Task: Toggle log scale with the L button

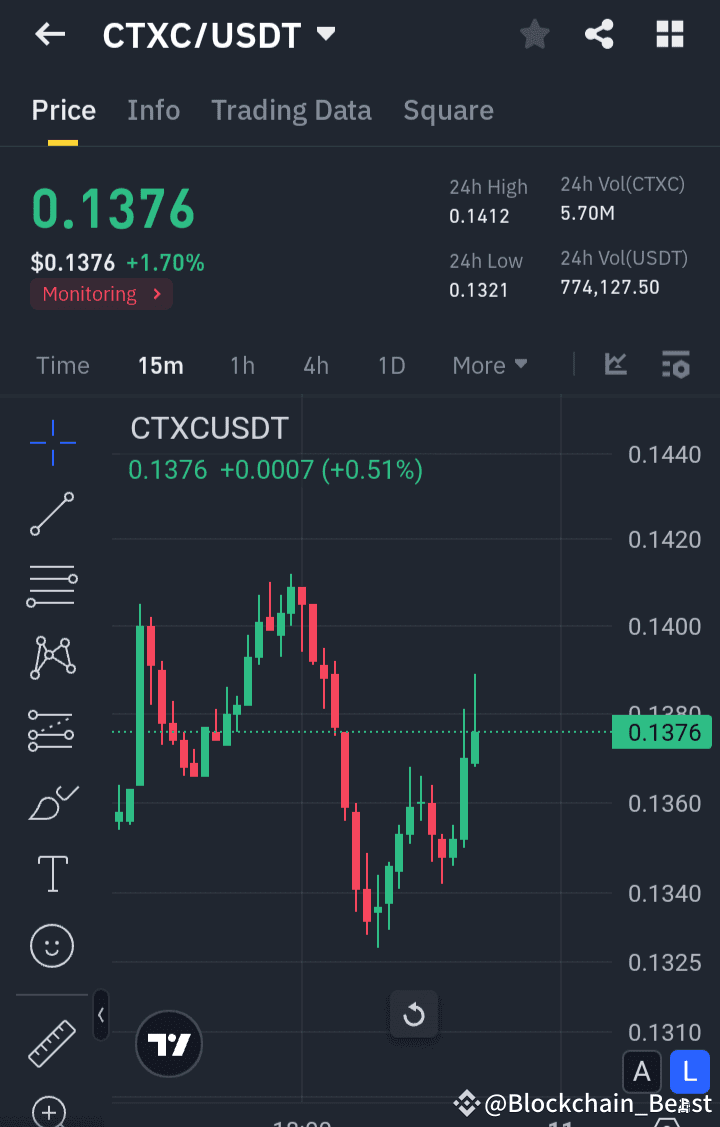Action: click(x=689, y=1071)
